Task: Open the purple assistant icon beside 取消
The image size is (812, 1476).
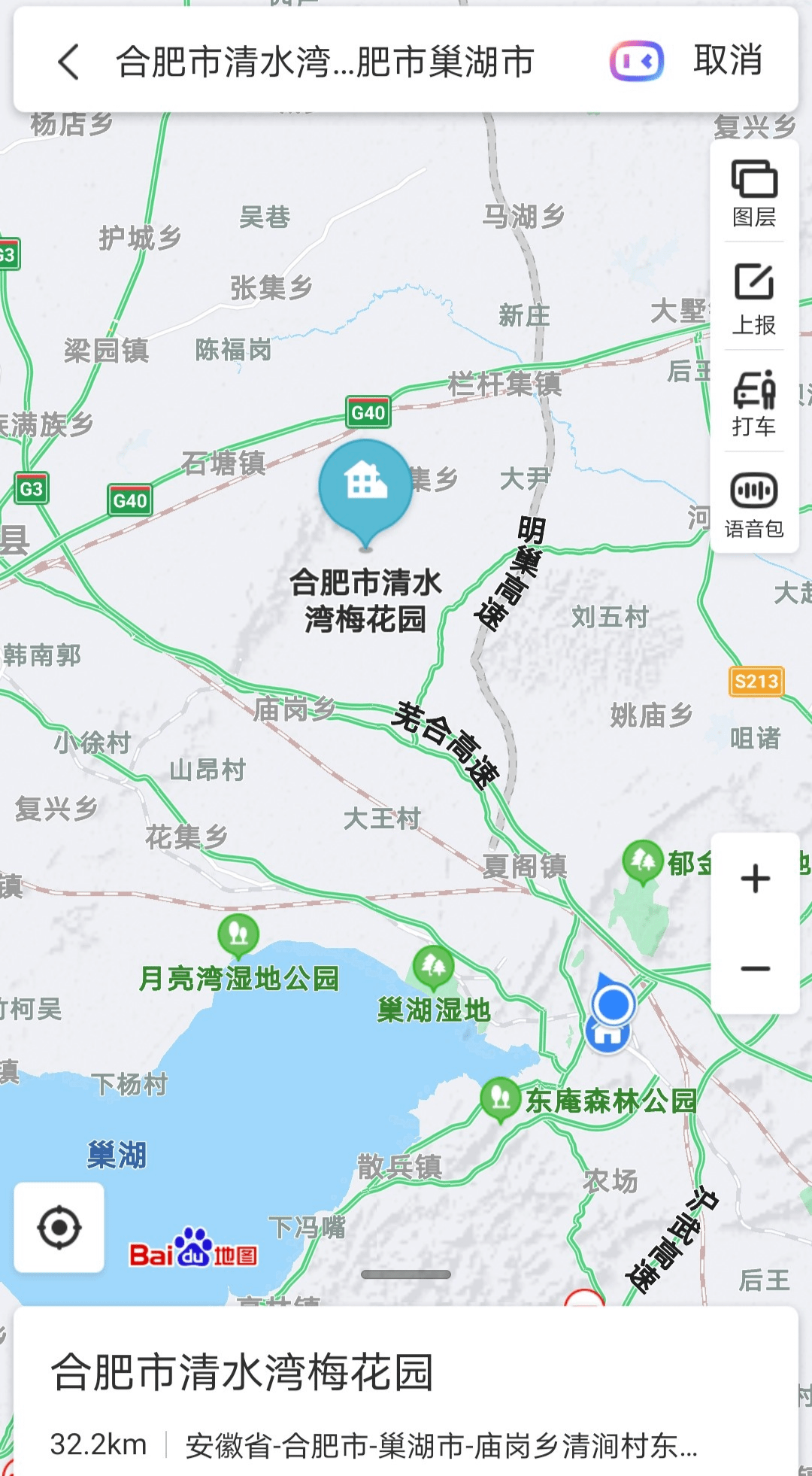Action: (x=636, y=62)
